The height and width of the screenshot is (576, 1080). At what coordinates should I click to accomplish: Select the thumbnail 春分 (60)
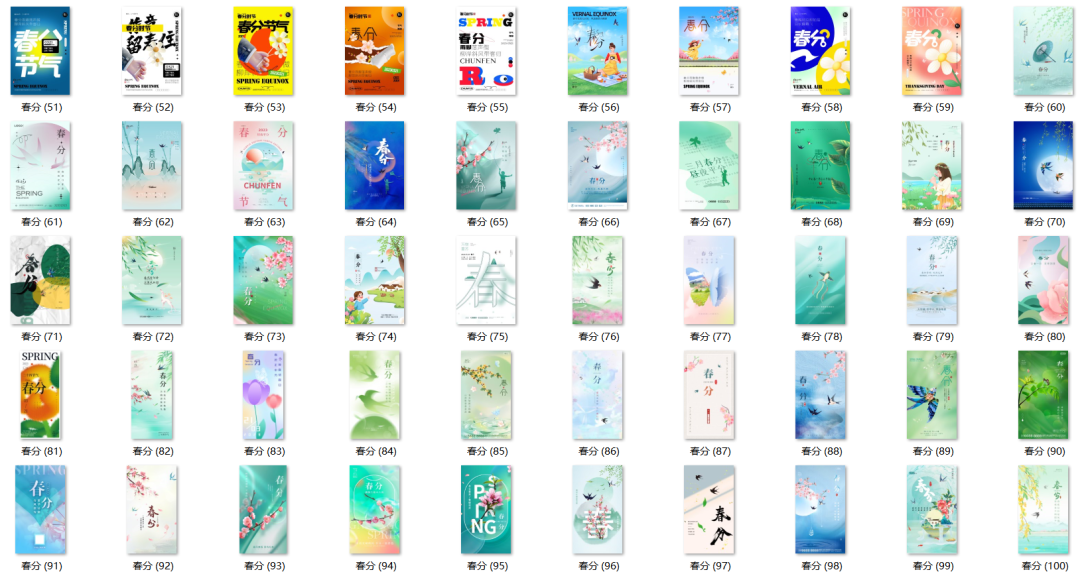[x=1045, y=51]
